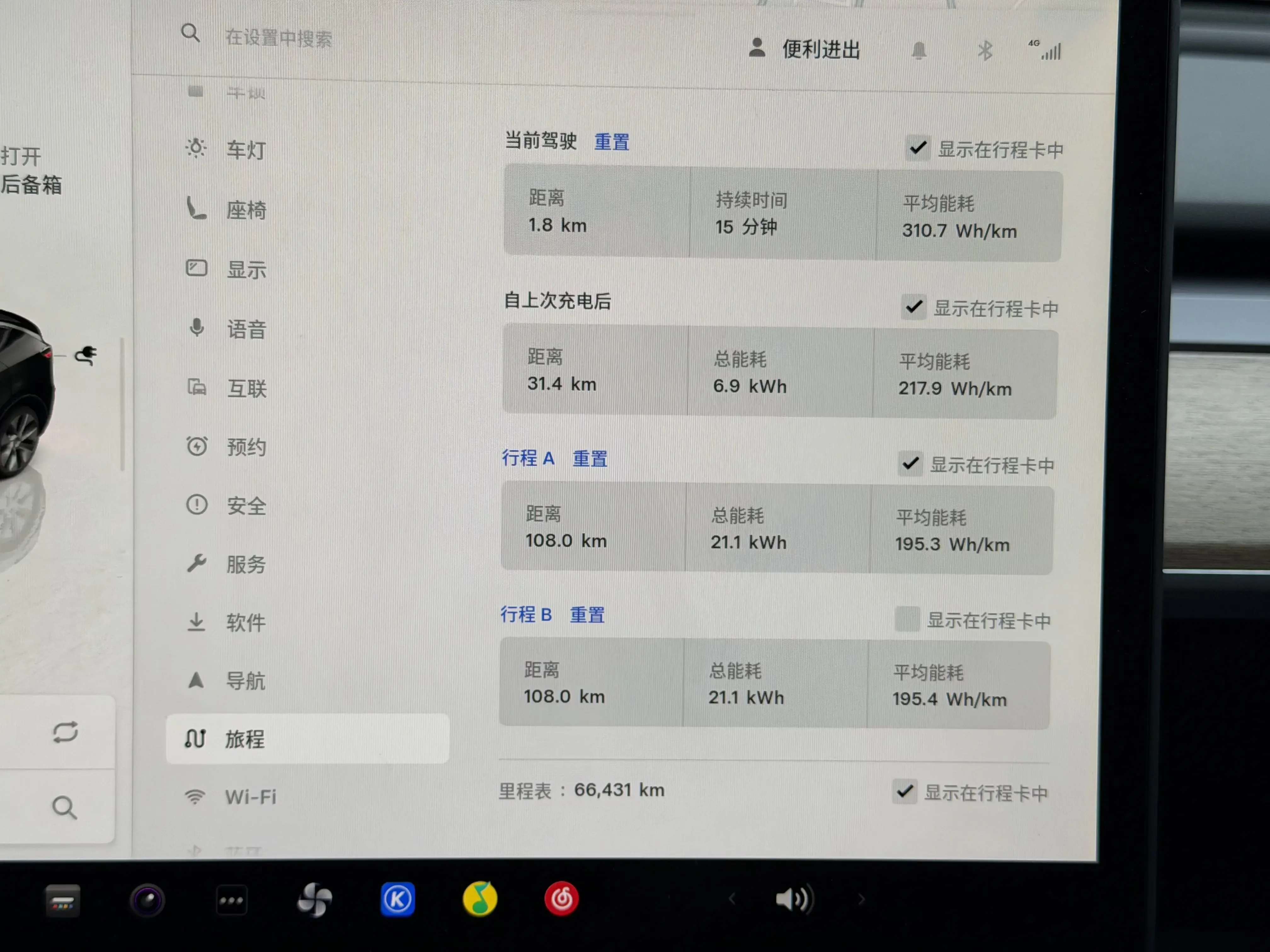Open the 预约 schedule settings
Viewport: 1270px width, 952px height.
[x=226, y=447]
